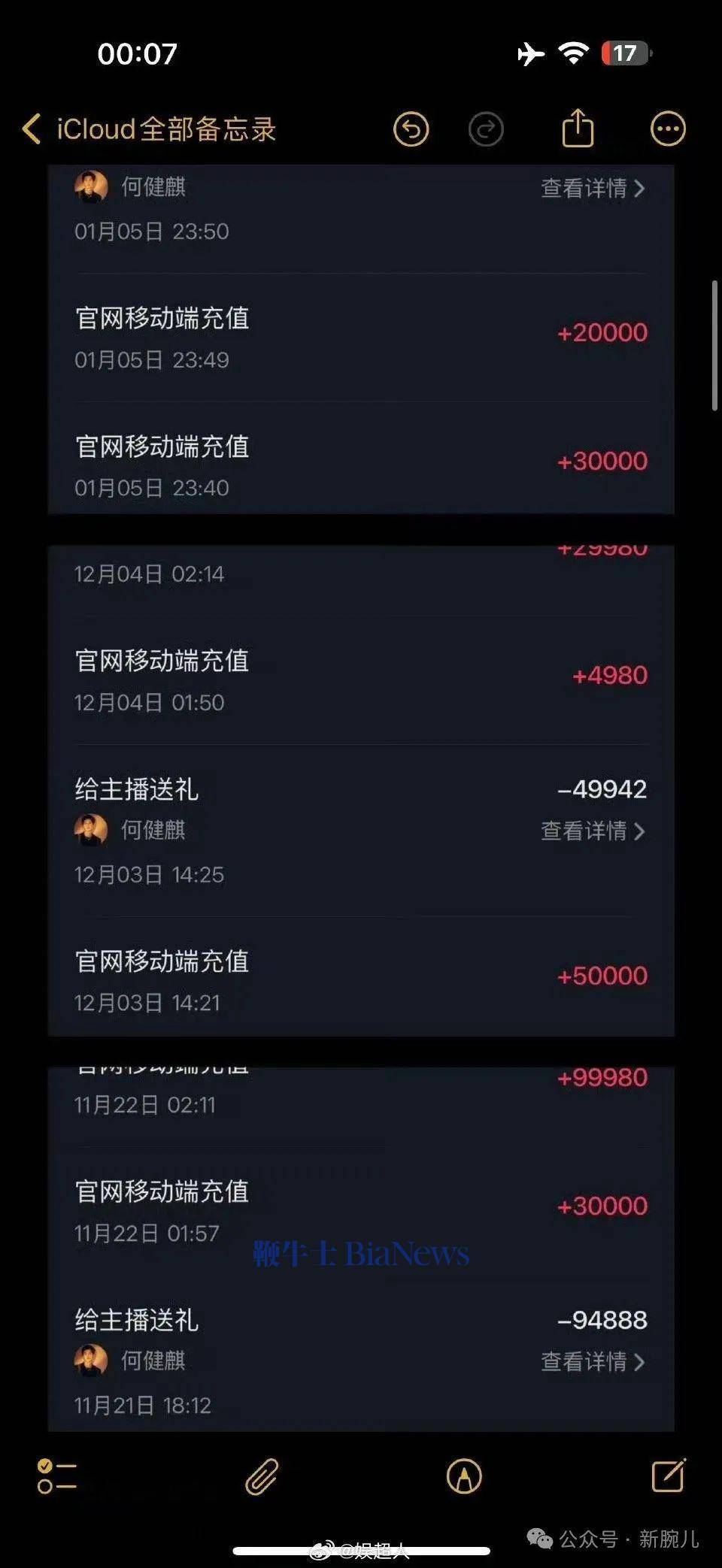Open the attachment paperclip
Image resolution: width=722 pixels, height=1568 pixels.
[262, 1476]
